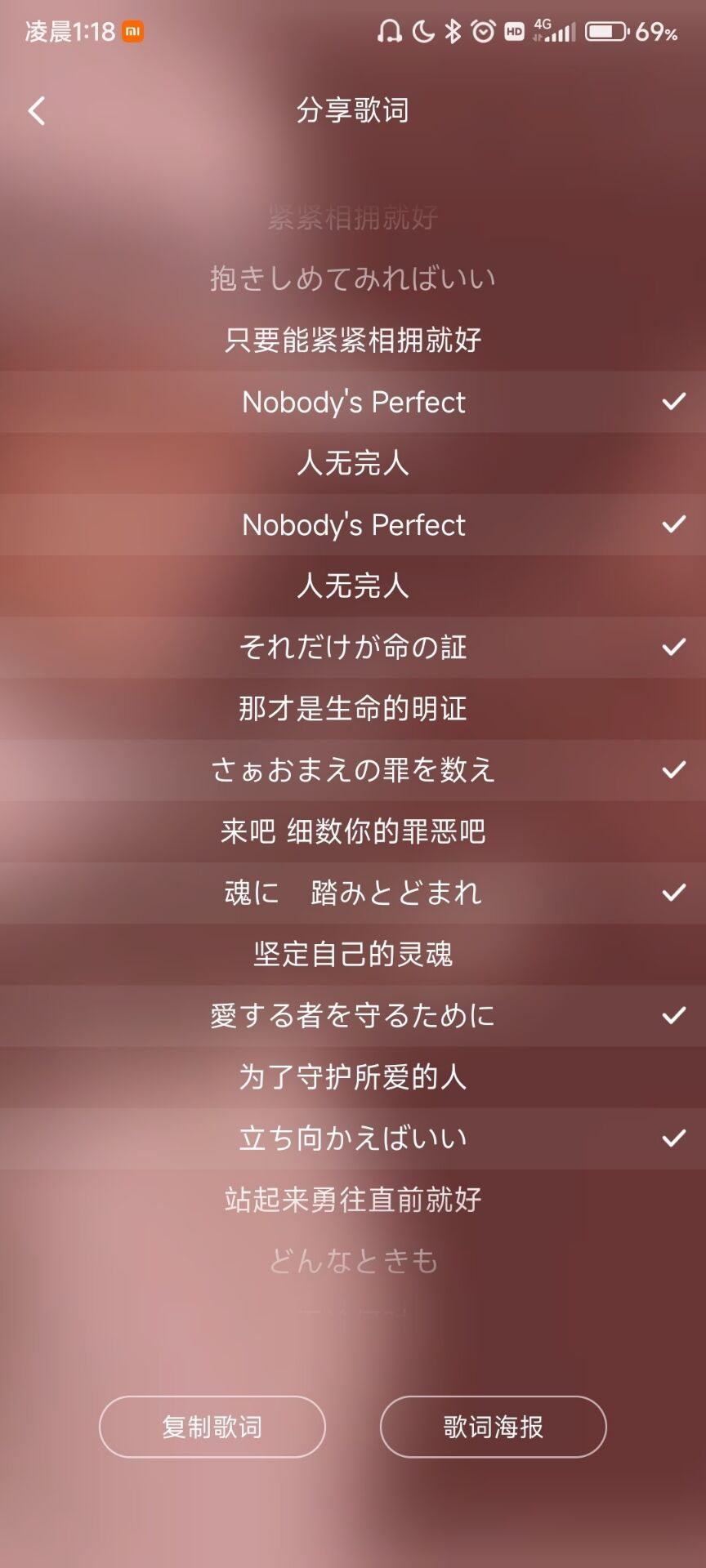Deselect the line それだけが命の証

click(x=353, y=648)
